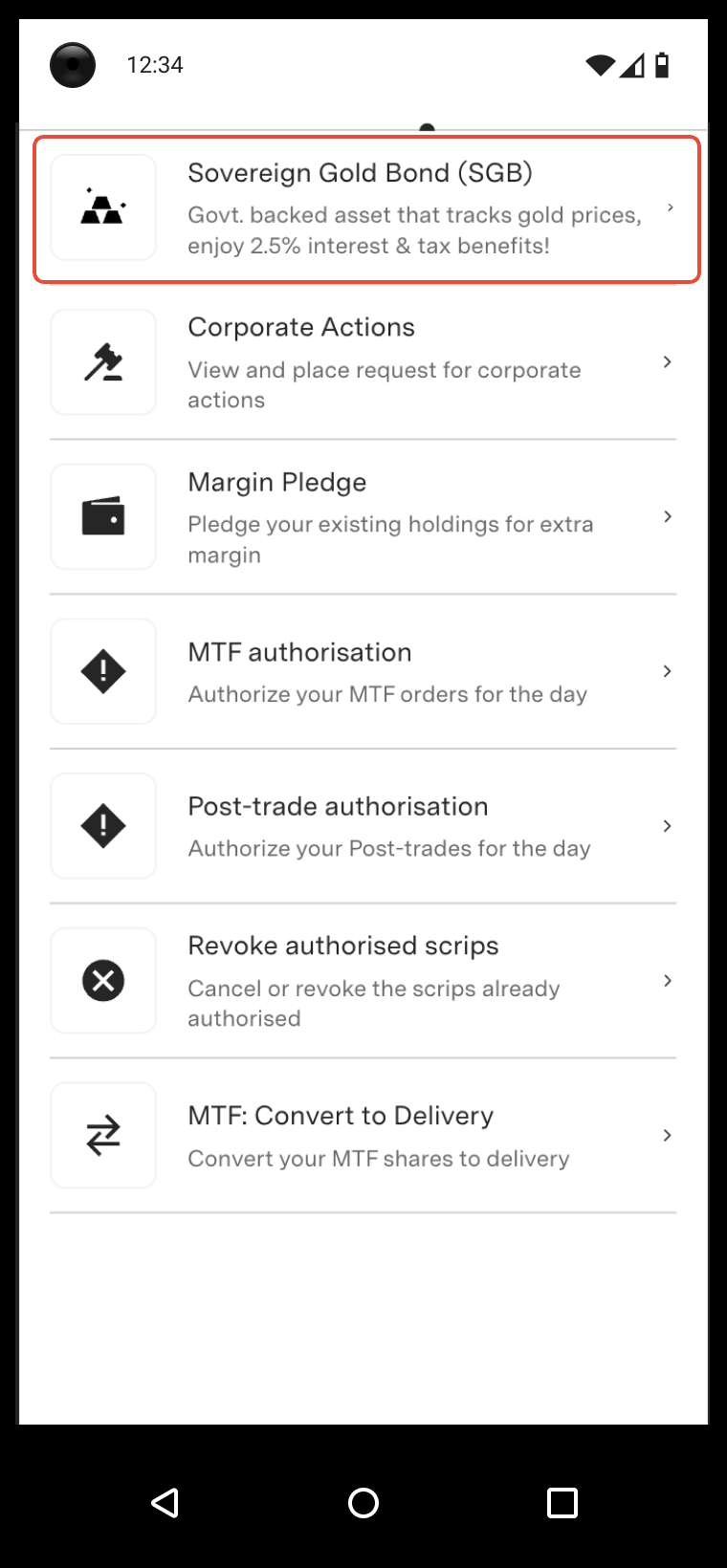Go to the home screen
The height and width of the screenshot is (1568, 727).
click(x=363, y=1503)
